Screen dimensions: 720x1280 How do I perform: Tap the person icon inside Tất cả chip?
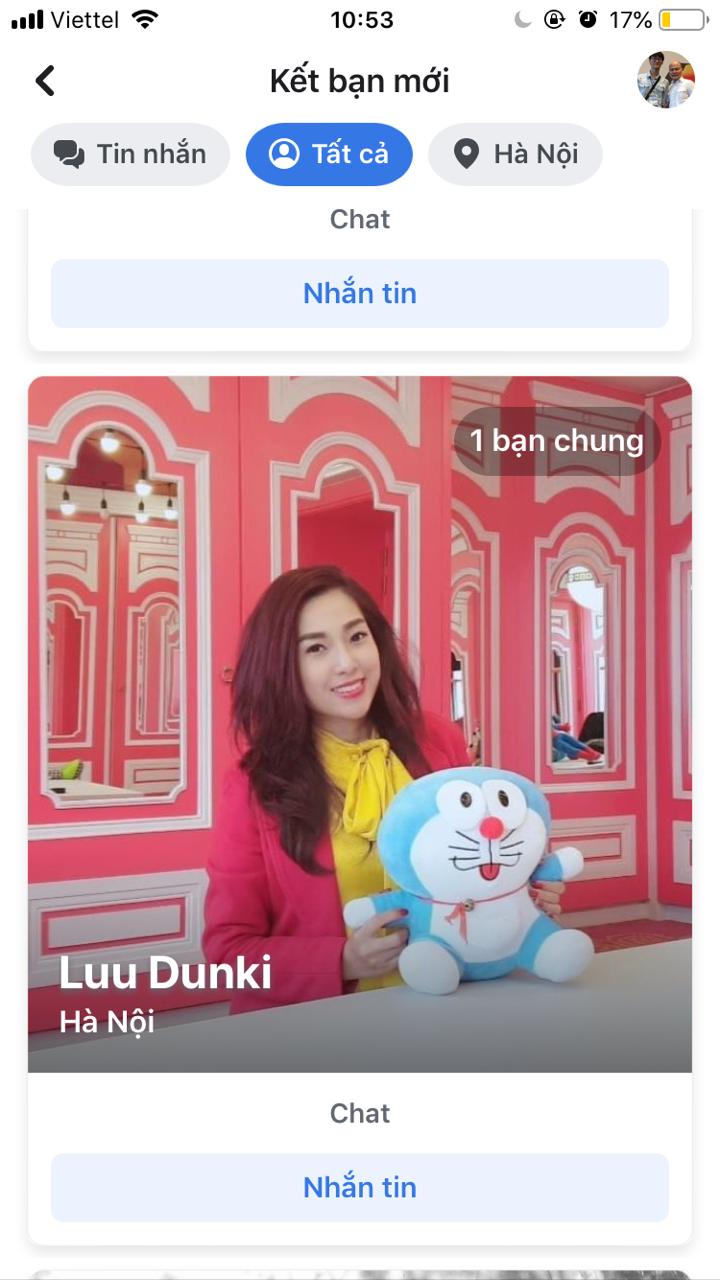[283, 154]
